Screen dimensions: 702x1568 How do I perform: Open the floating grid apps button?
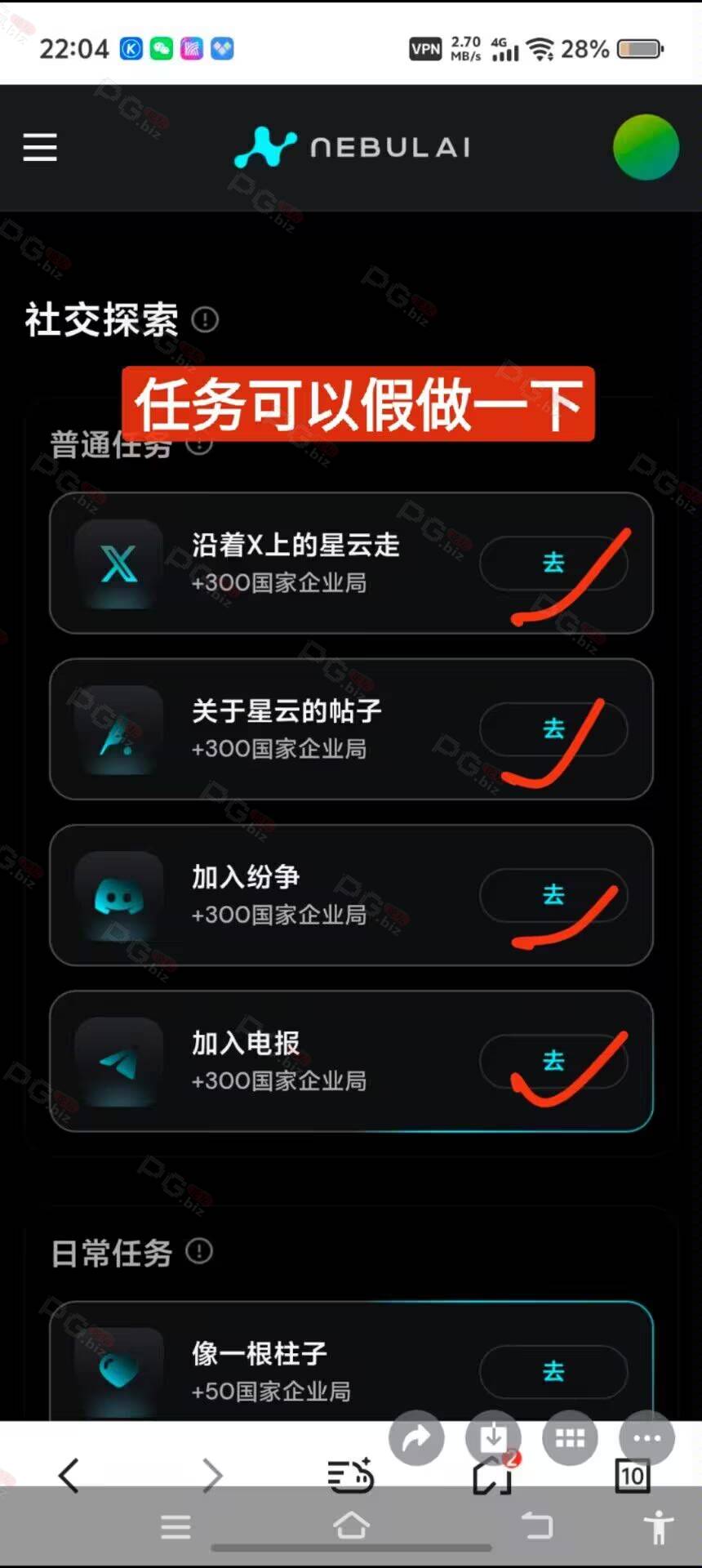point(570,1438)
